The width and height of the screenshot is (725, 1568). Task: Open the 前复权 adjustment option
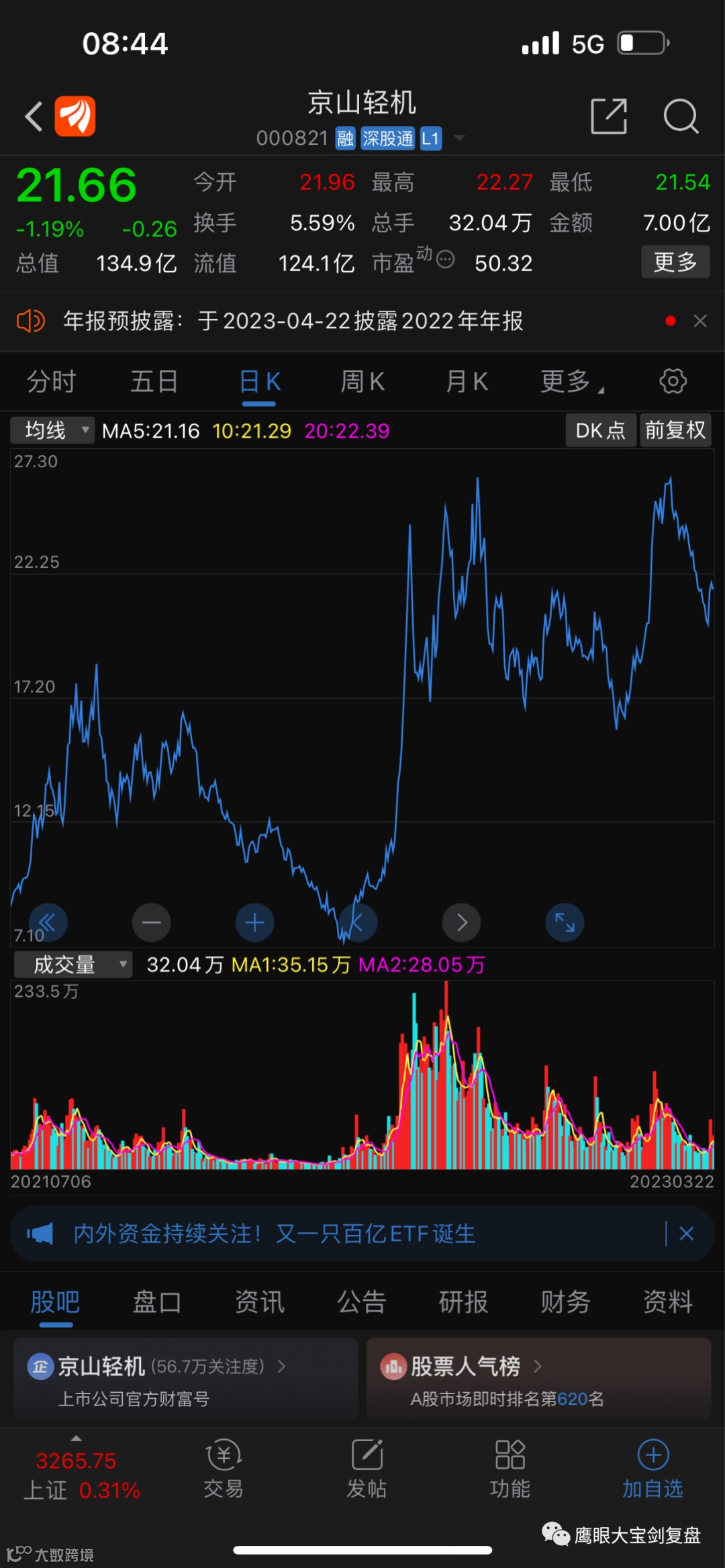coord(675,430)
